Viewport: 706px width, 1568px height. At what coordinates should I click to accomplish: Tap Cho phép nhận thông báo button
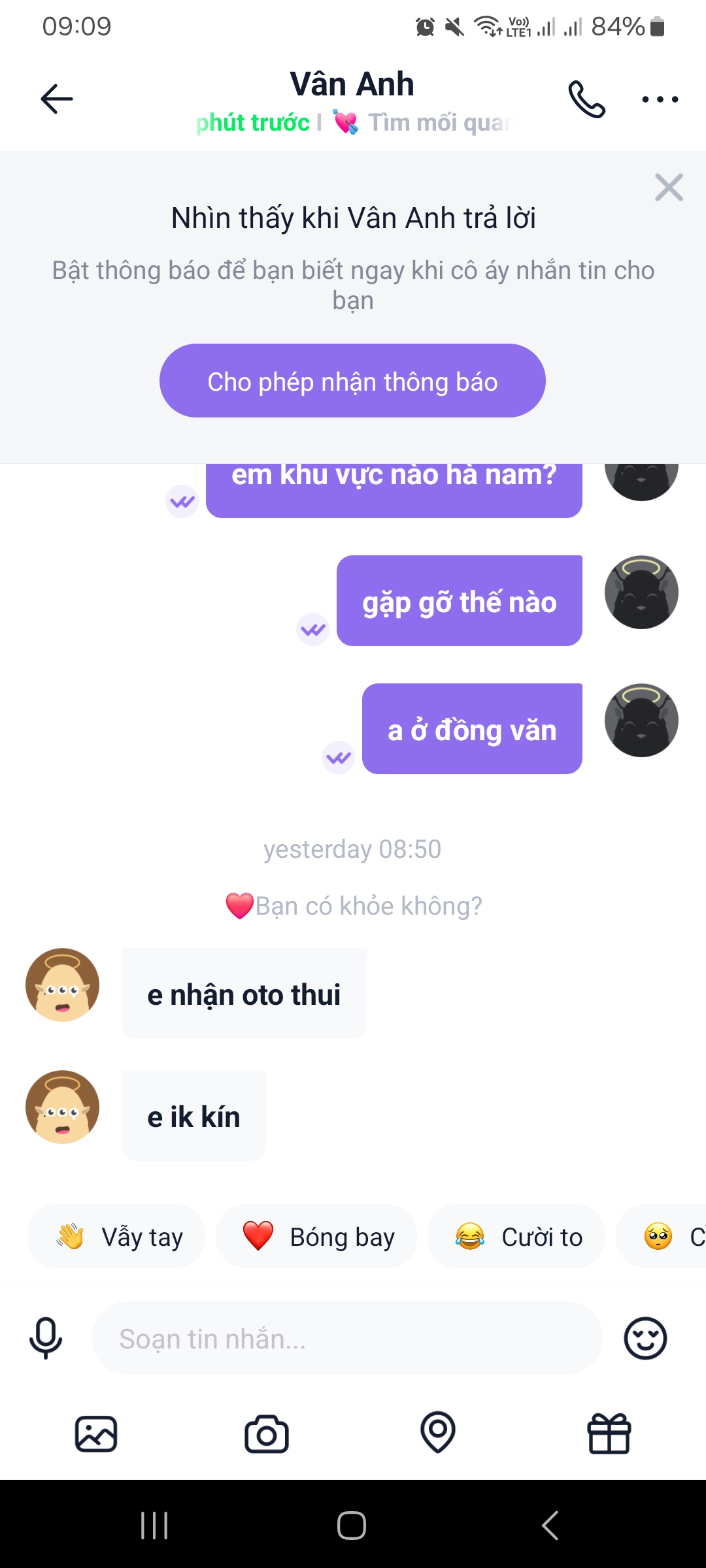(352, 381)
